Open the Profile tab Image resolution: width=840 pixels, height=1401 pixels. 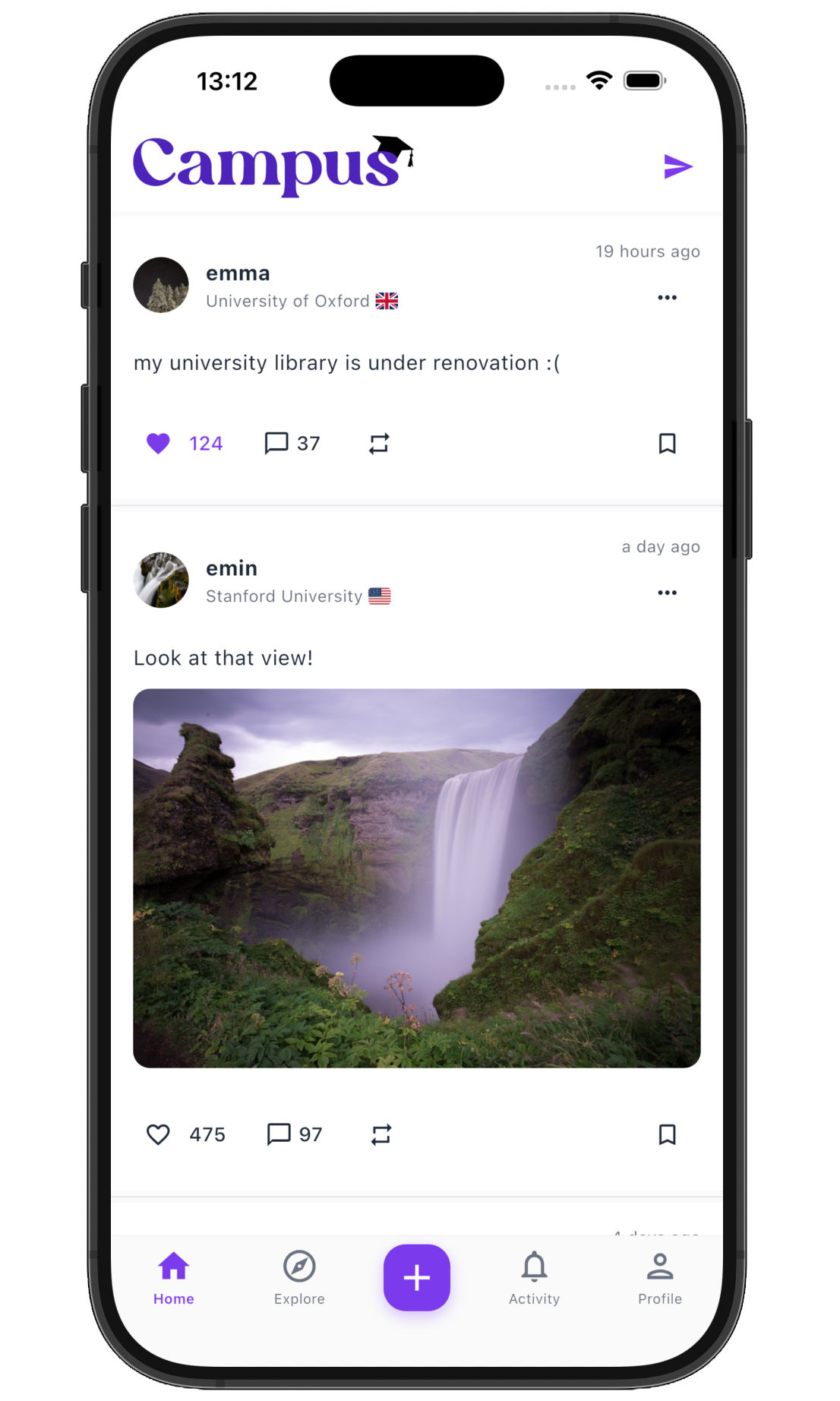pyautogui.click(x=659, y=1278)
